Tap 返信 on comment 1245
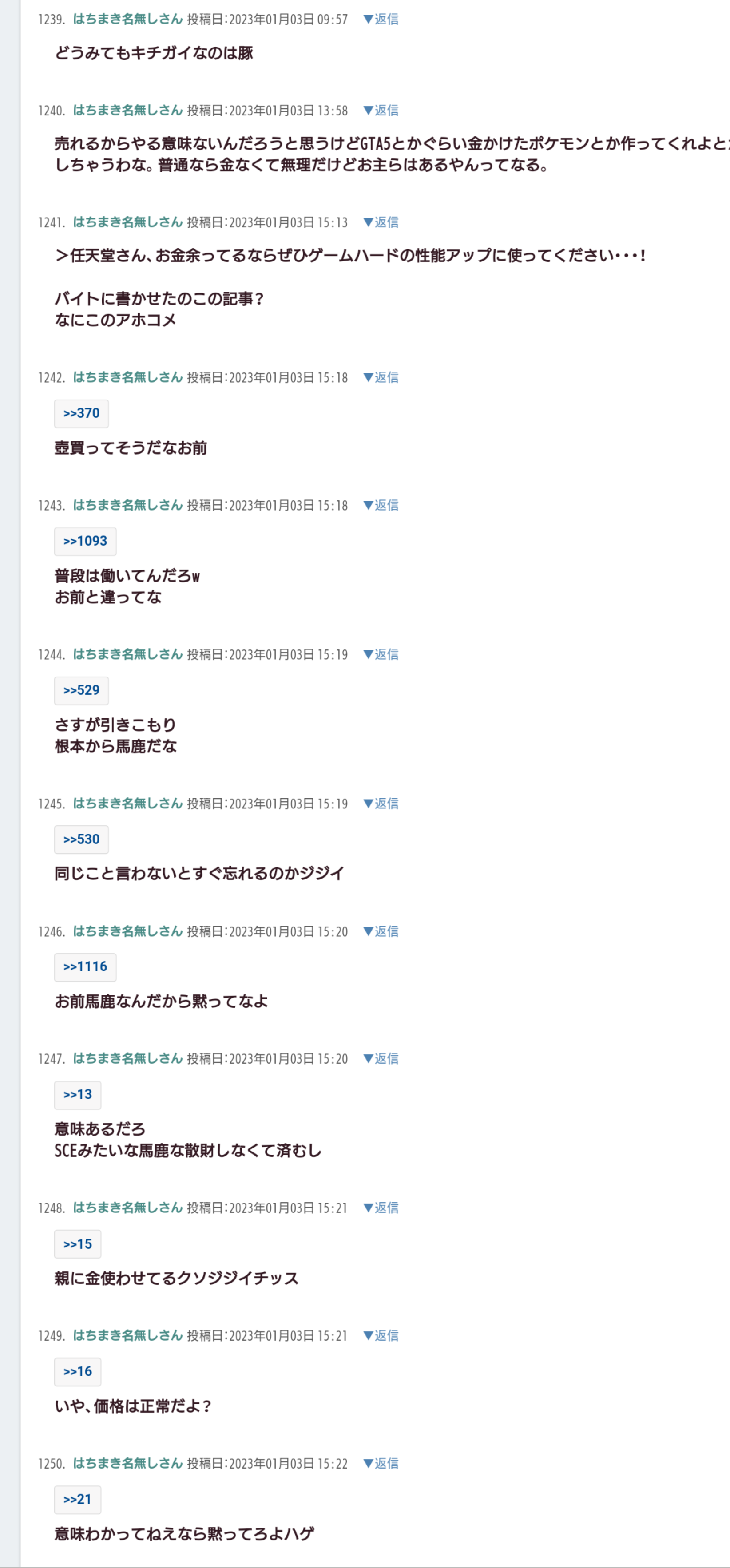This screenshot has width=730, height=1568. (x=381, y=804)
